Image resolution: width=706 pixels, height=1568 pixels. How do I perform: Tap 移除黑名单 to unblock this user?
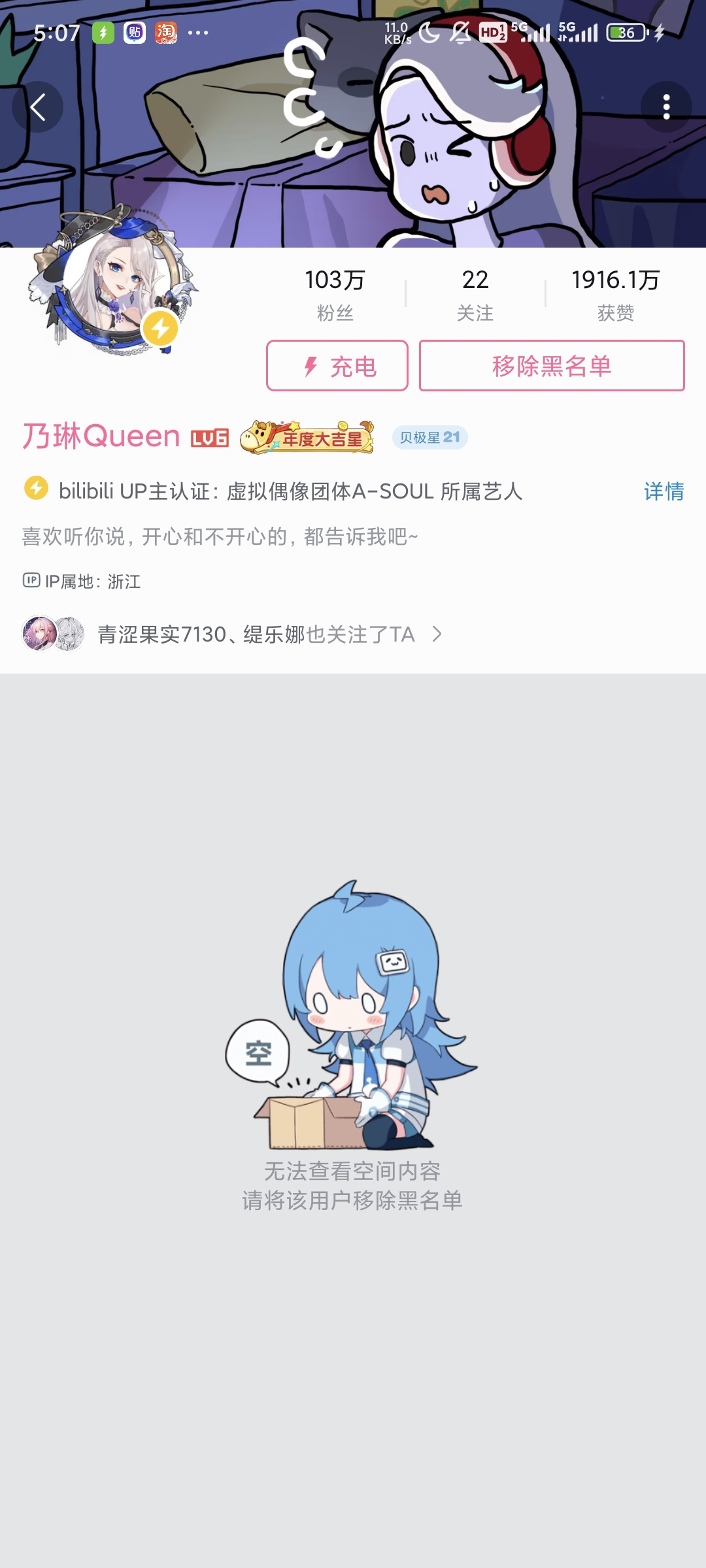tap(552, 366)
